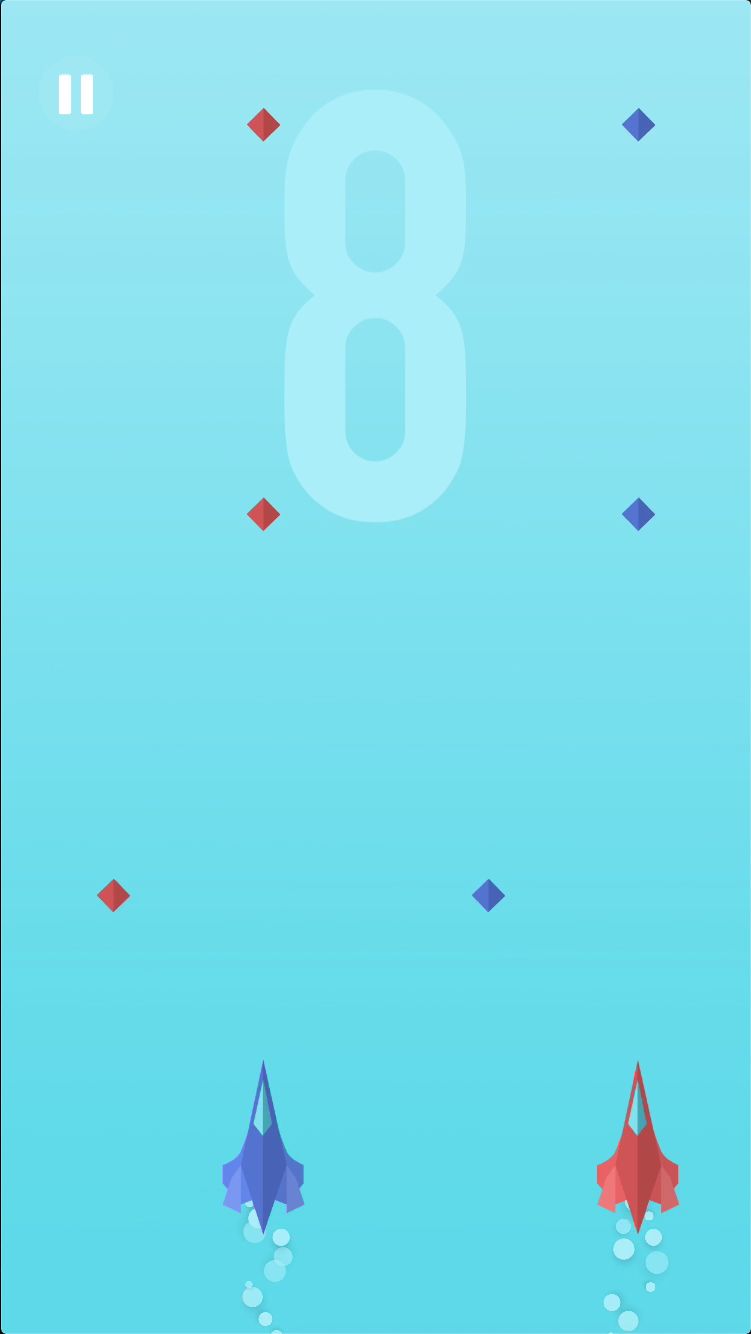Pause the game
Viewport: 751px width, 1334px height.
point(76,93)
